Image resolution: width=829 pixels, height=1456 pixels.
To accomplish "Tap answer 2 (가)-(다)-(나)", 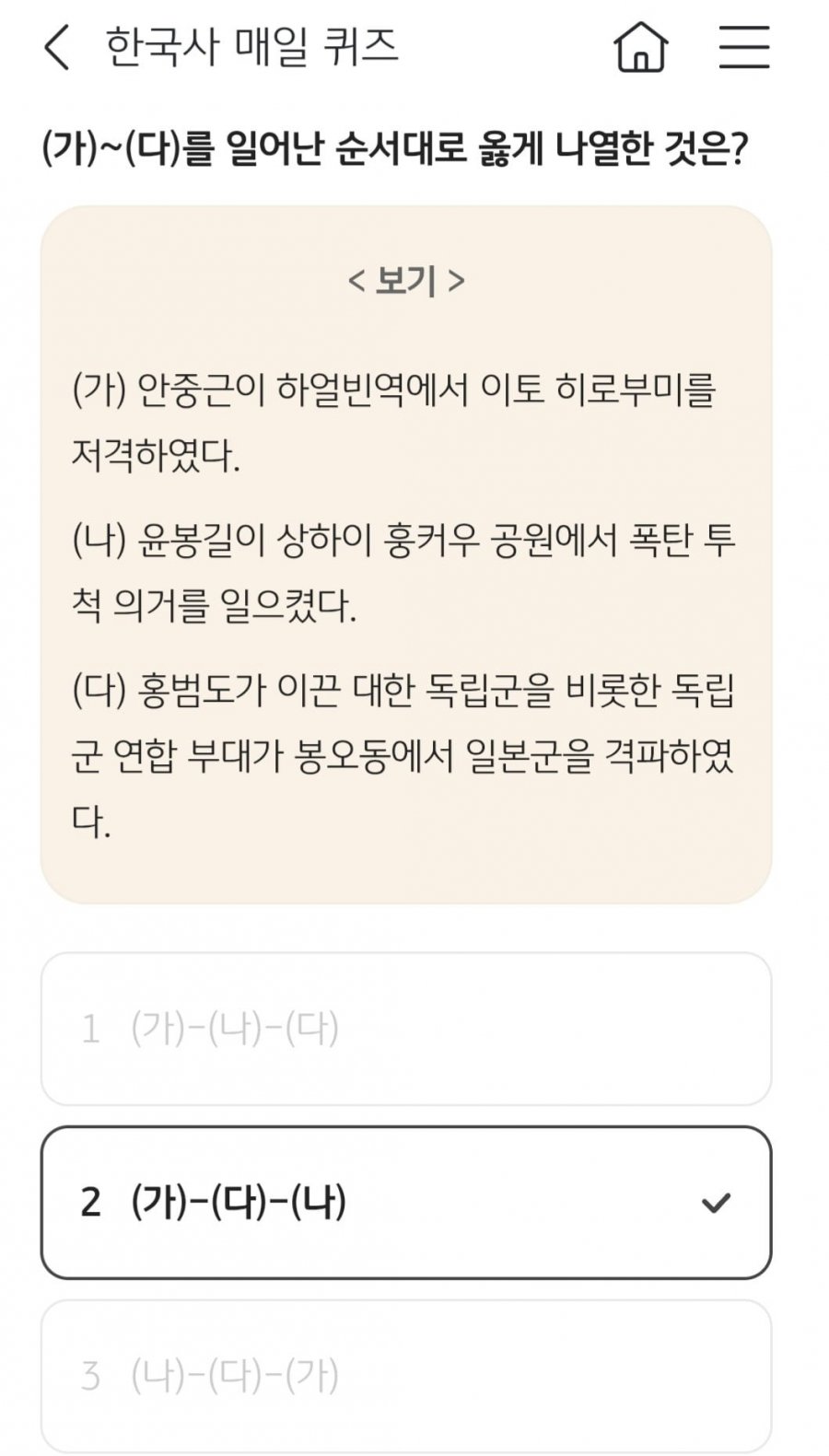I will coord(405,1202).
